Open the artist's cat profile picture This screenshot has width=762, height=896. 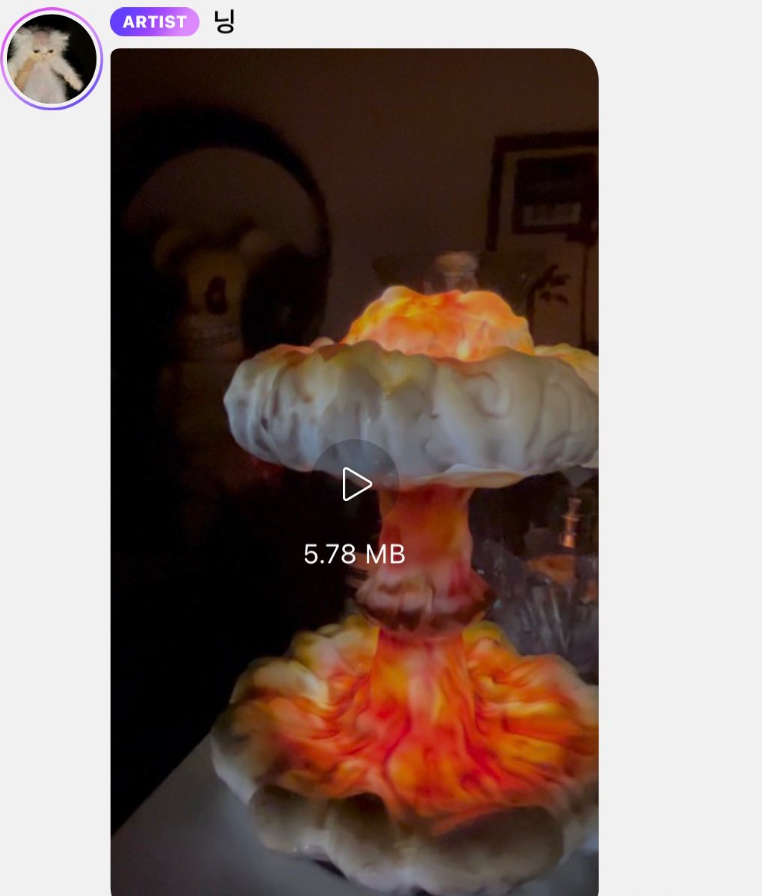(52, 58)
